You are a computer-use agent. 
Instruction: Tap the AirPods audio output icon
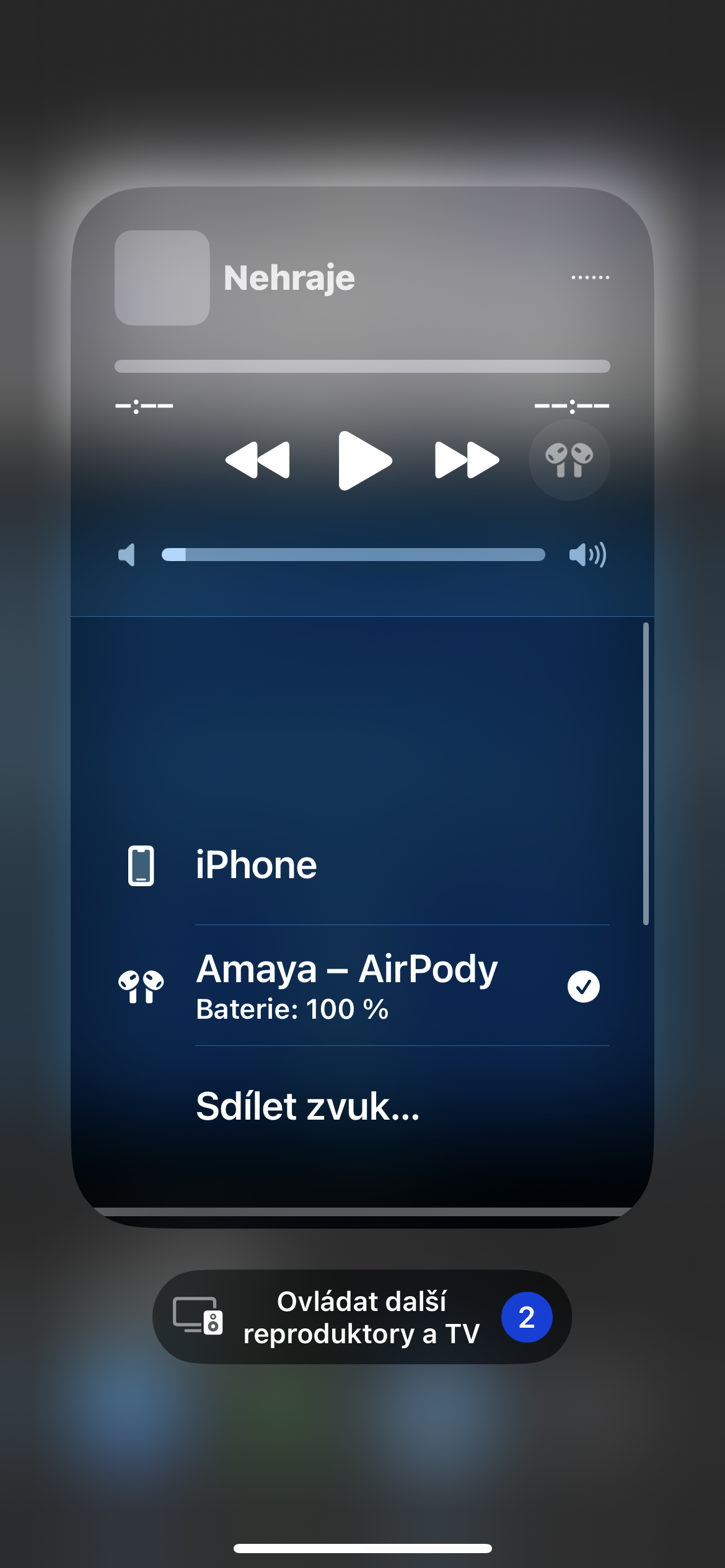pos(569,460)
